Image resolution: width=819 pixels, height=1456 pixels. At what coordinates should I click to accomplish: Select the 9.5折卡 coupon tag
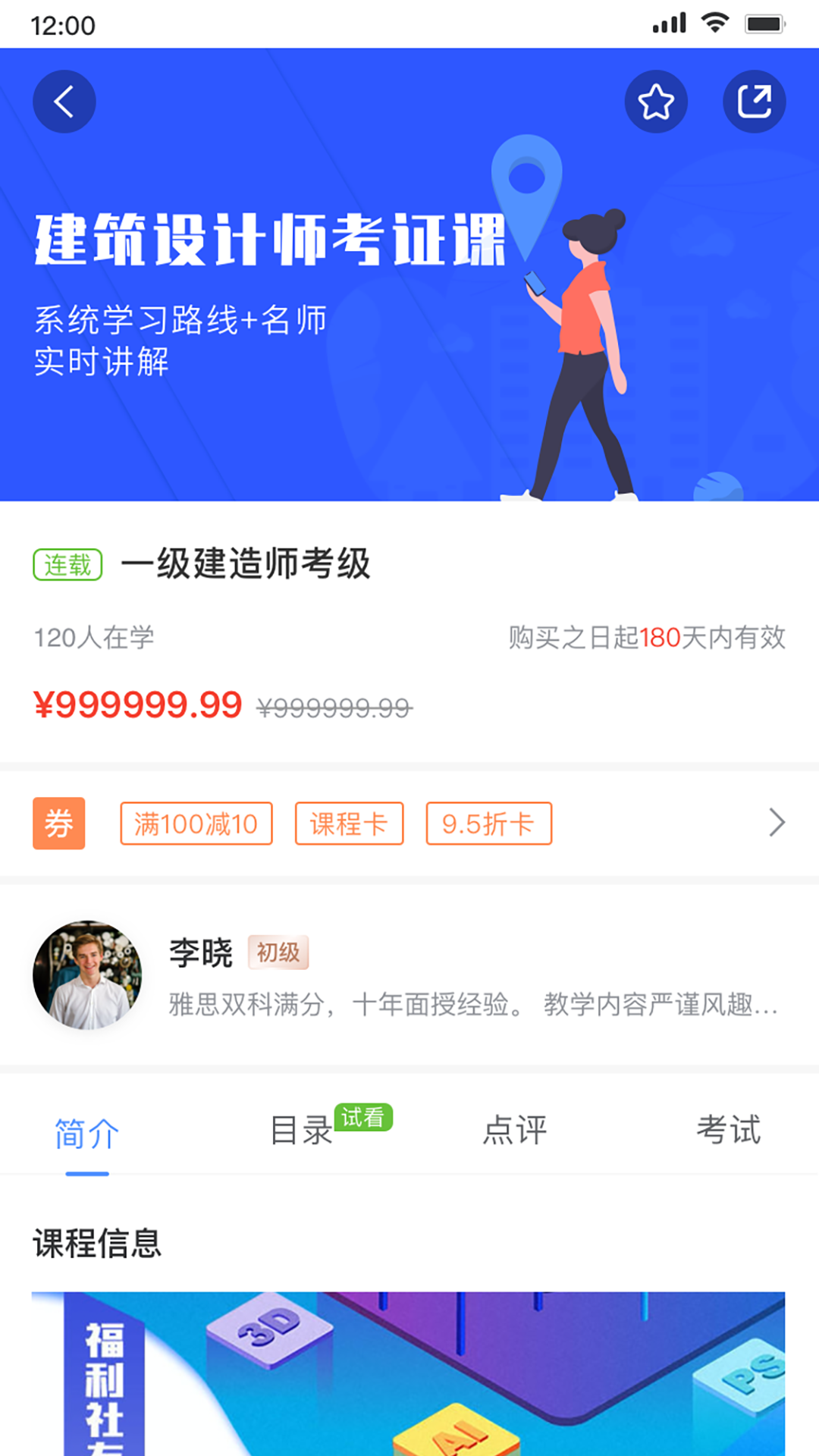click(x=488, y=824)
